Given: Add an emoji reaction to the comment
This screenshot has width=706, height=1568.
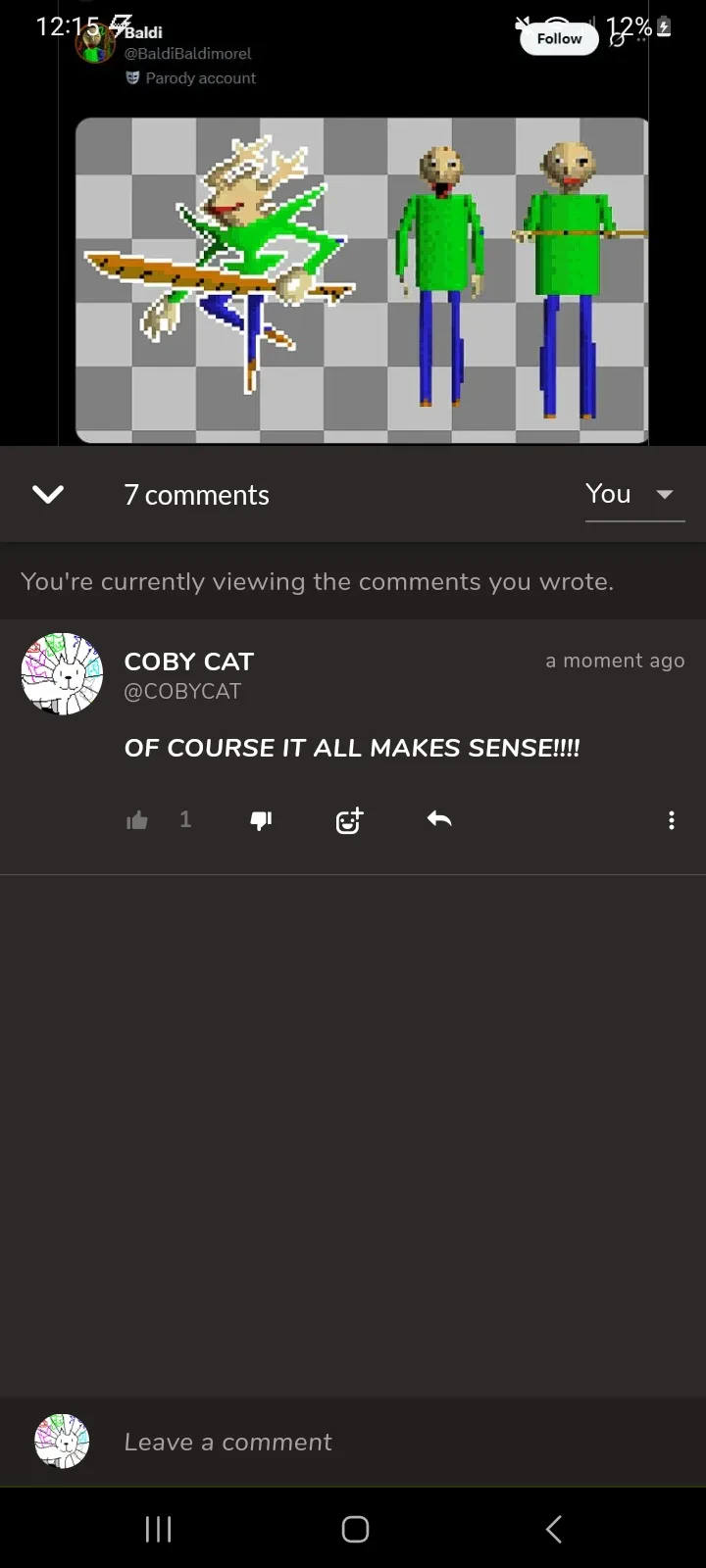Looking at the screenshot, I should [349, 820].
